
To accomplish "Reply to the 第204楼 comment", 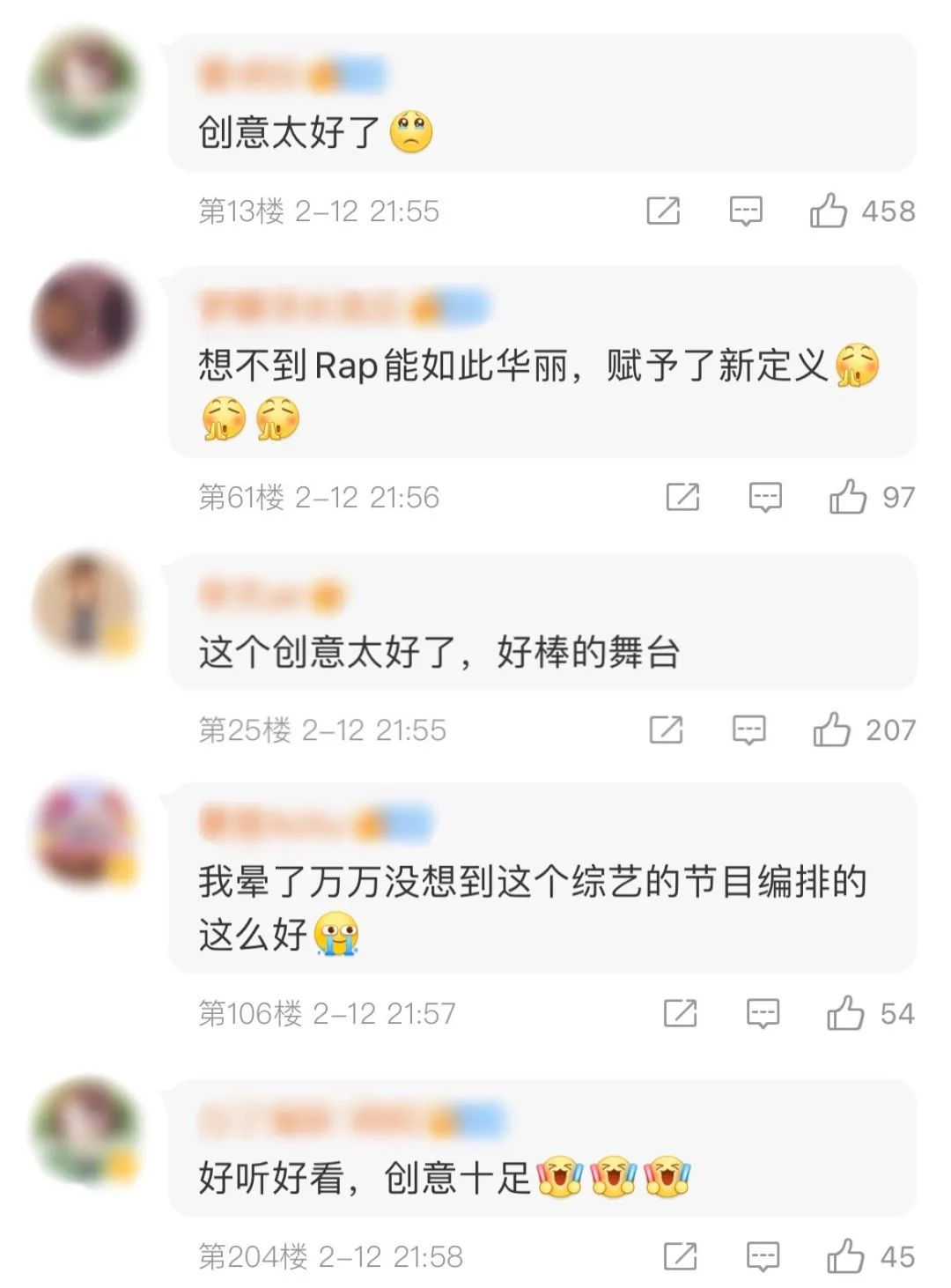I will pos(763,1257).
